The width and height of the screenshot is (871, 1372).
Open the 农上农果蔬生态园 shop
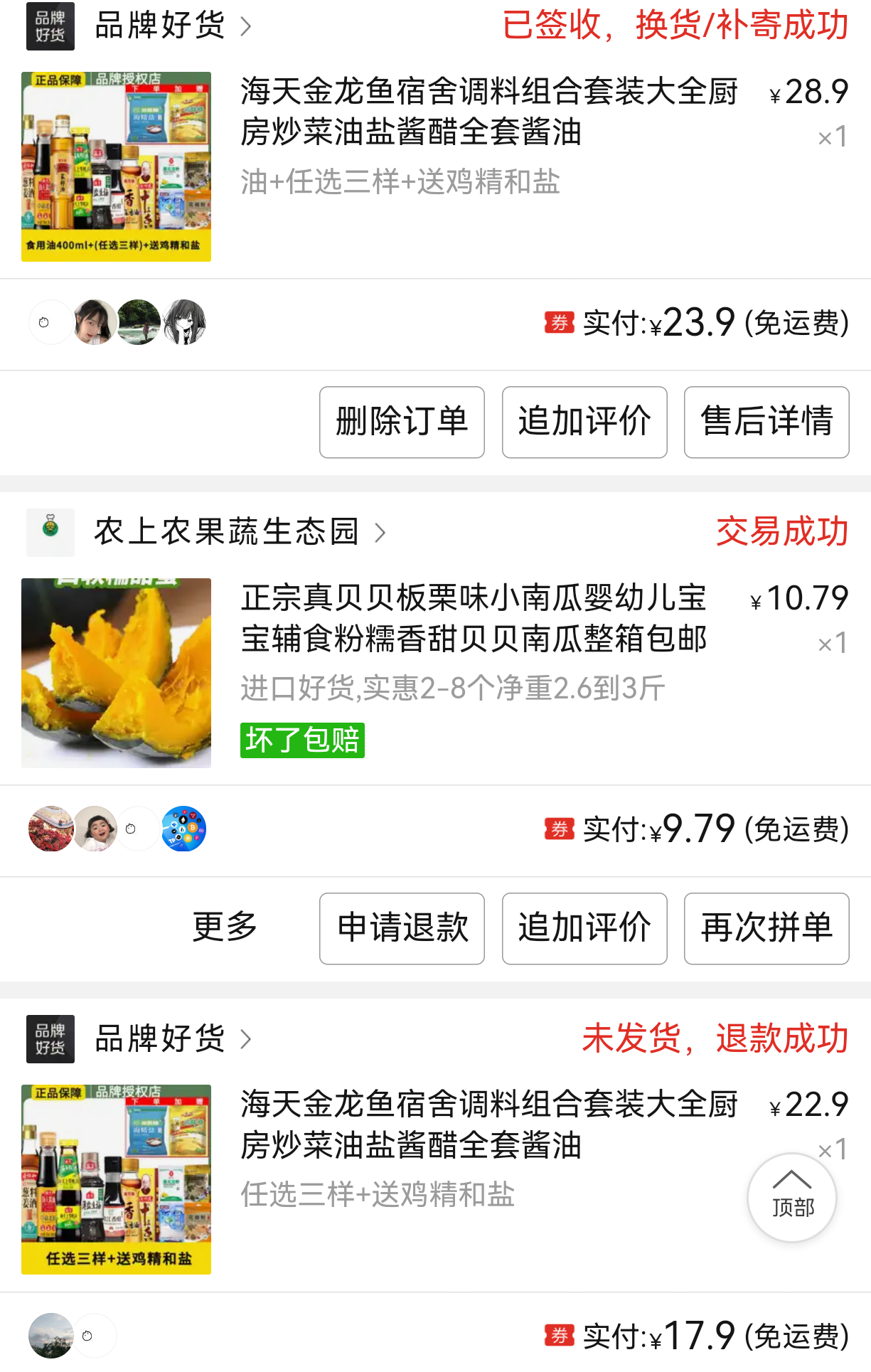226,532
